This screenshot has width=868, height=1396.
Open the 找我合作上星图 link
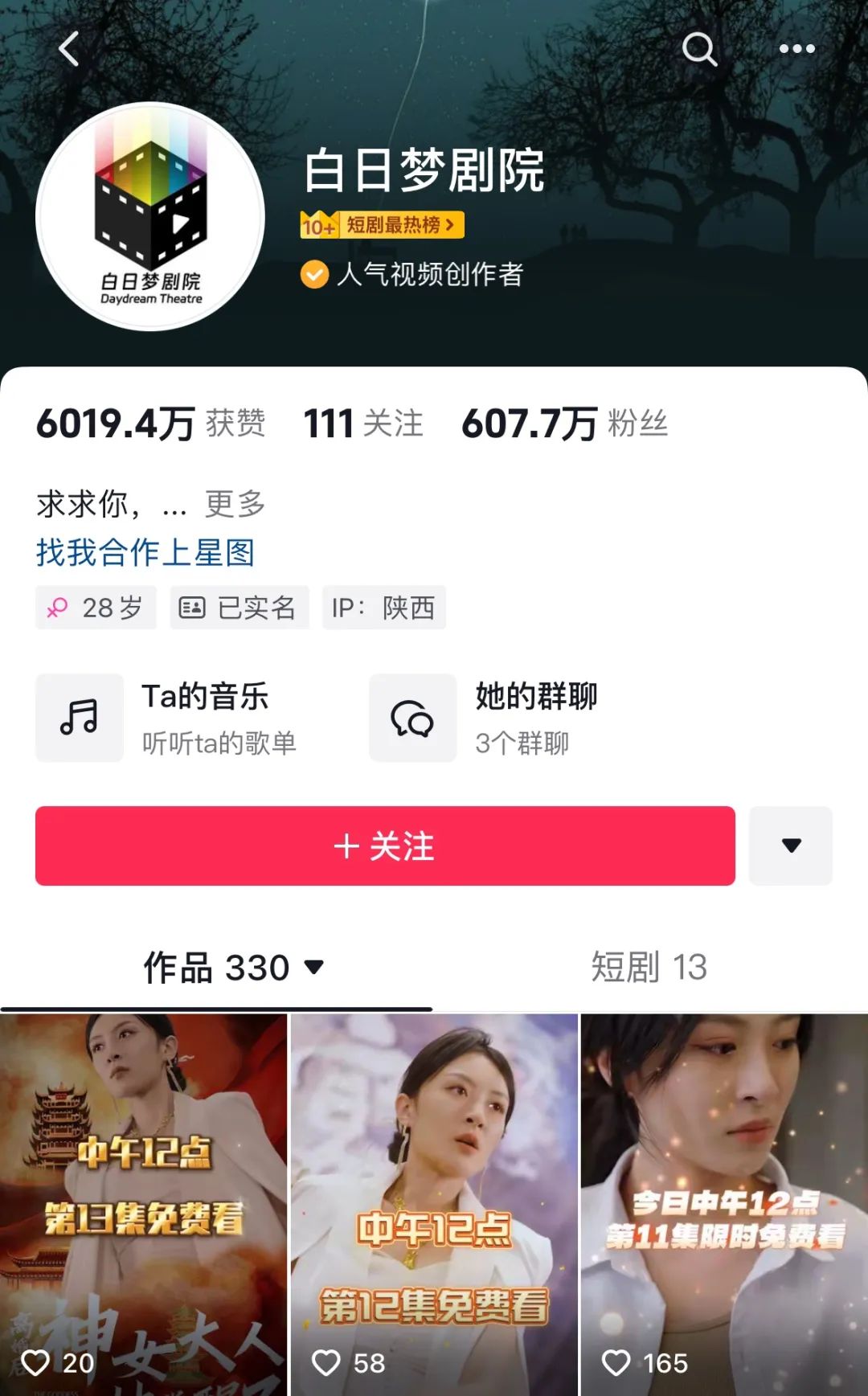pos(145,553)
